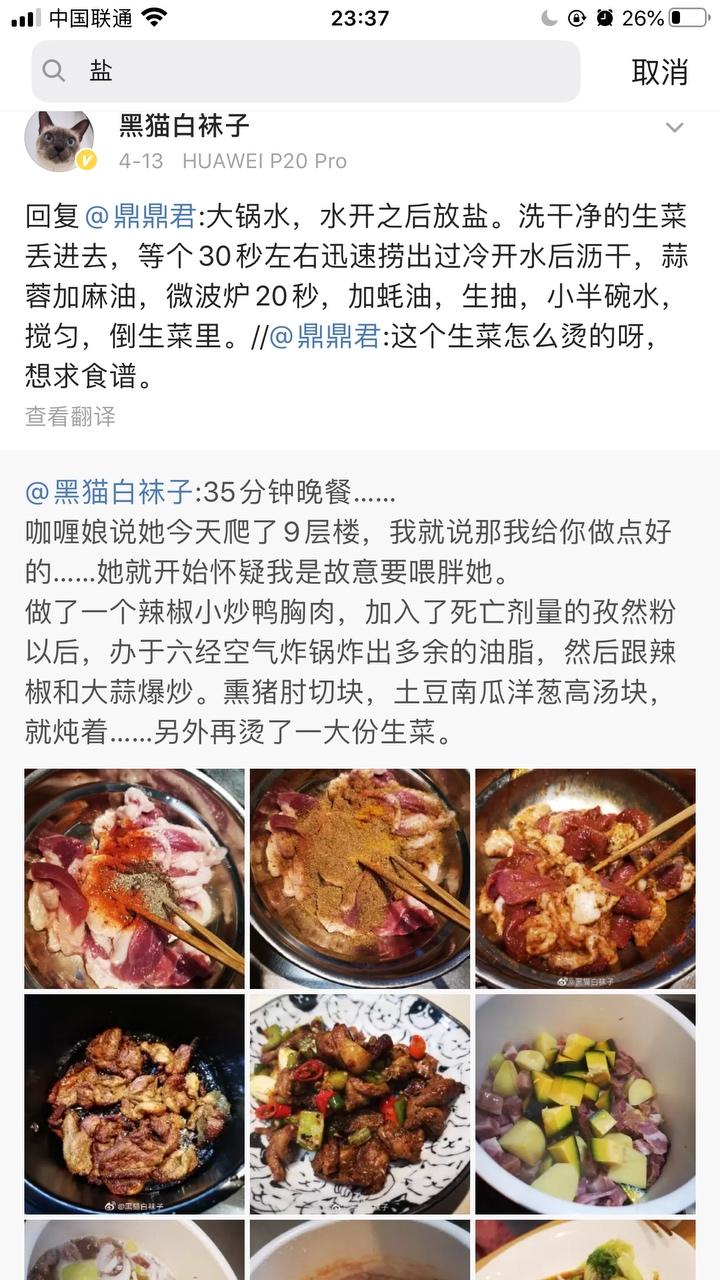Screen dimensions: 720x1280
Task: Tap the alarm clock icon in status bar
Action: click(x=606, y=16)
